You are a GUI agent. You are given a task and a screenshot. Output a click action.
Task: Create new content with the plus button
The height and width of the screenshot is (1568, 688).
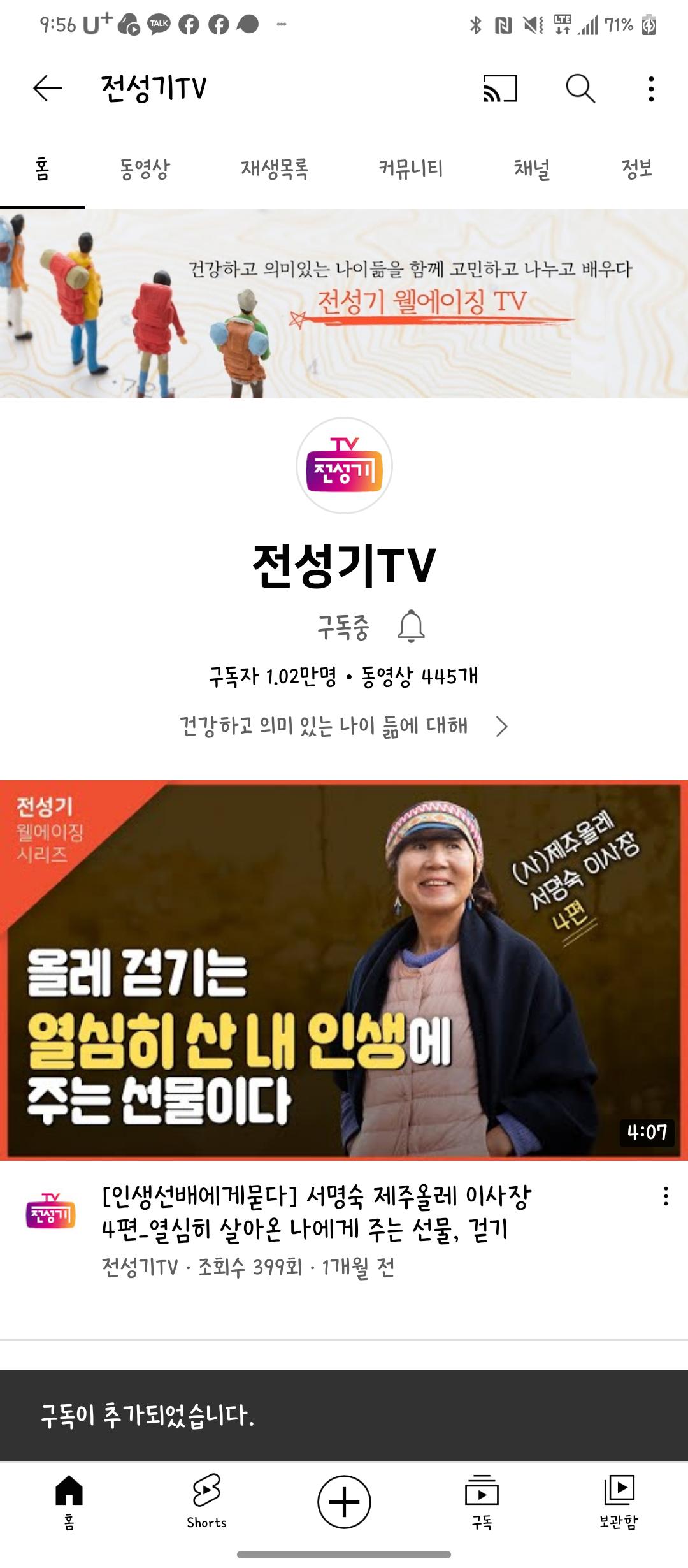[344, 1502]
